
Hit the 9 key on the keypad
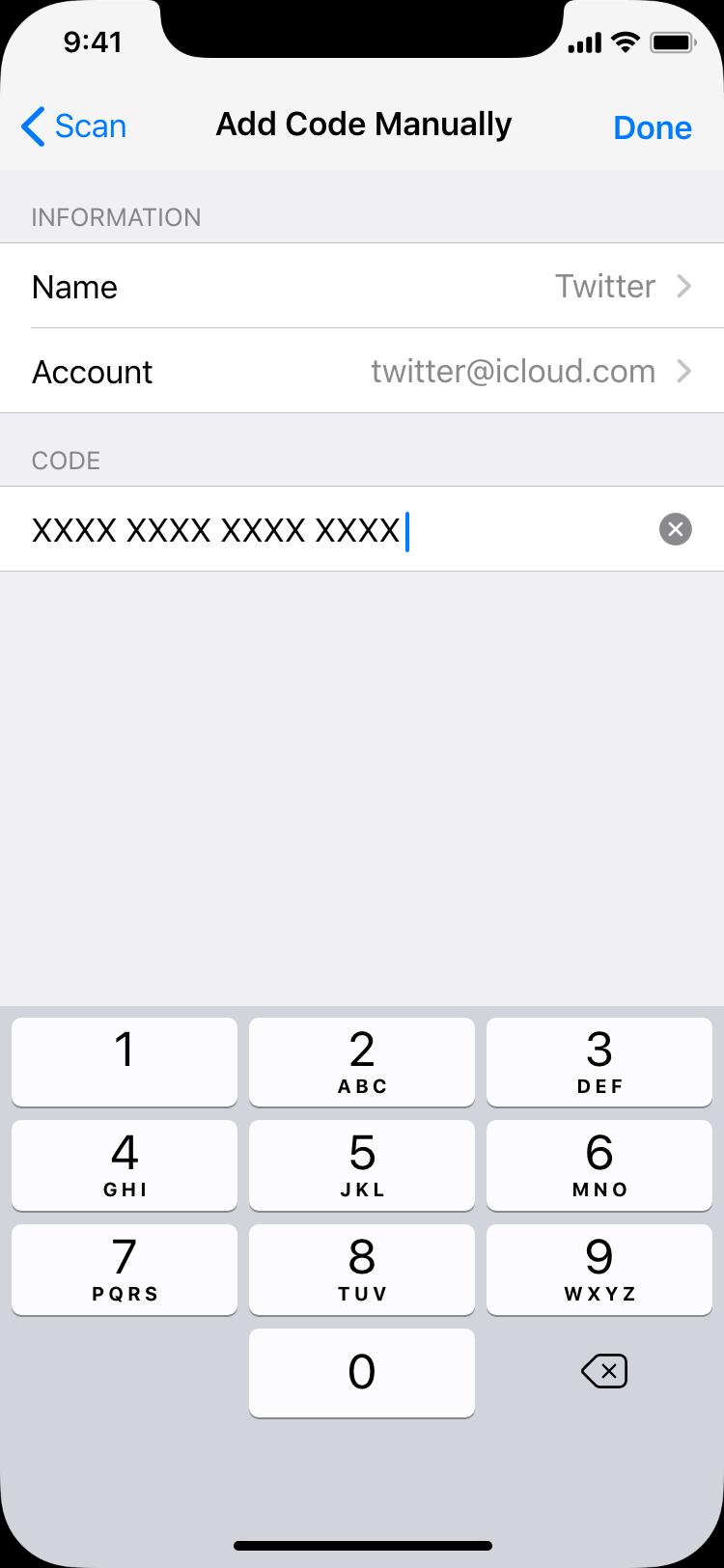coord(599,1269)
